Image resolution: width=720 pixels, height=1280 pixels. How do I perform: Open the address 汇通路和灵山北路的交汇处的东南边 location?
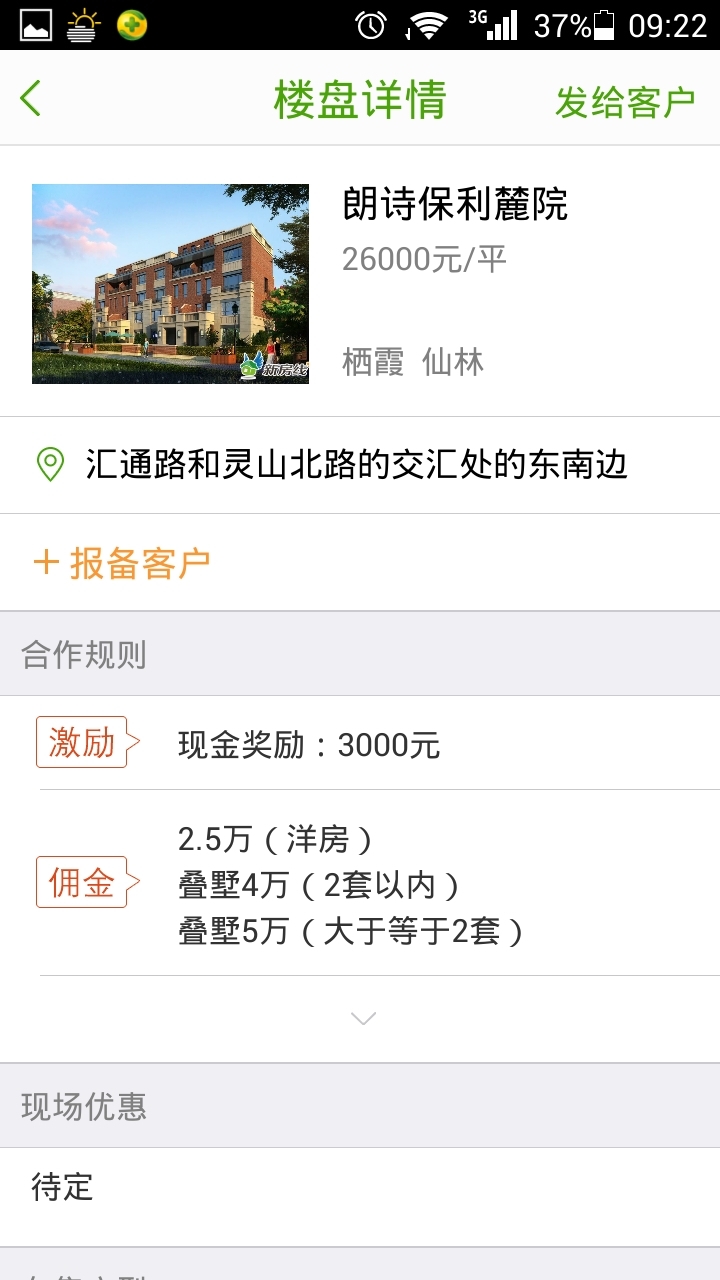click(357, 465)
